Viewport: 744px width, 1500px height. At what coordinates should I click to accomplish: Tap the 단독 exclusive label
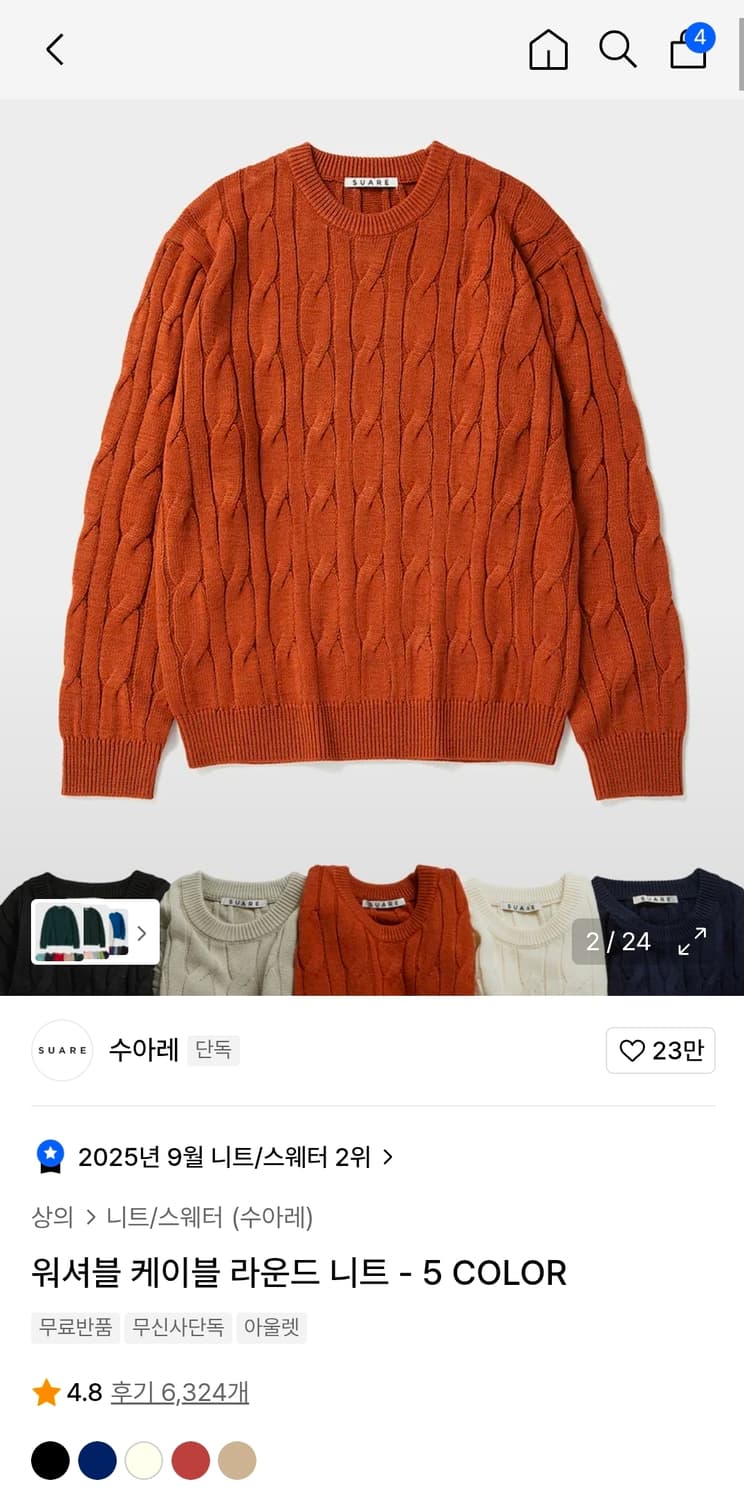(213, 1053)
